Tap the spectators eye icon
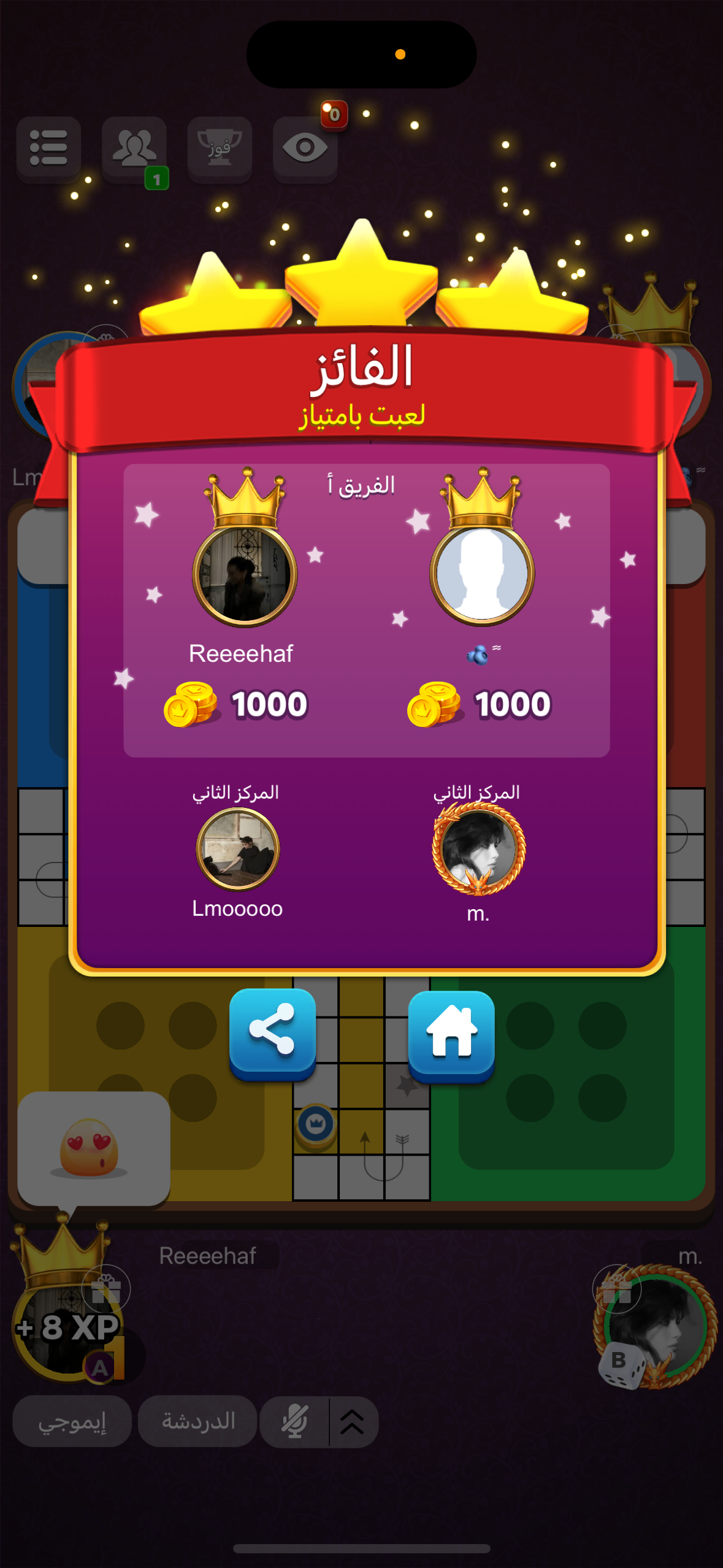The width and height of the screenshot is (723, 1568). 305,148
